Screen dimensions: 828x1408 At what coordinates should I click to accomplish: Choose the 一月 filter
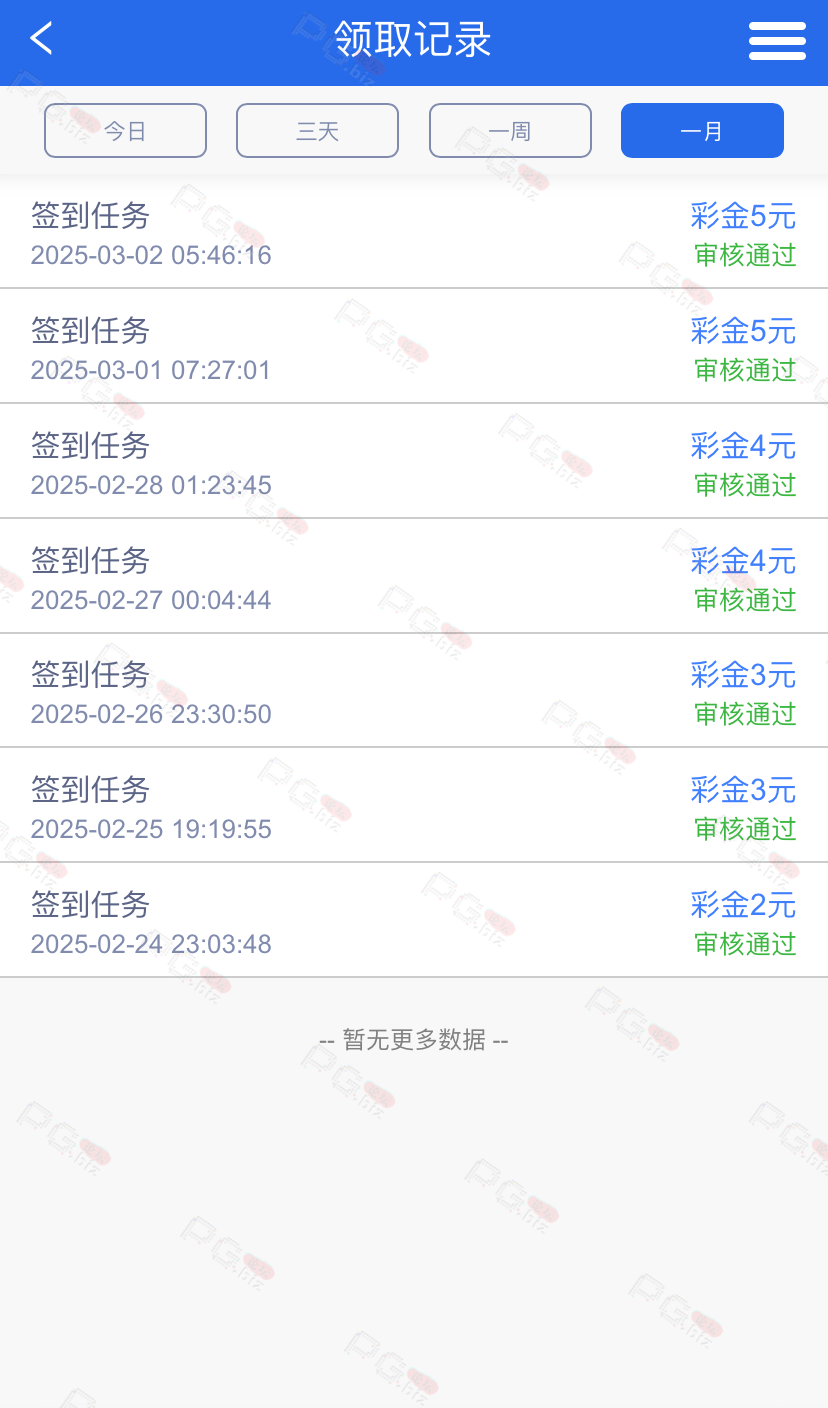pyautogui.click(x=702, y=131)
